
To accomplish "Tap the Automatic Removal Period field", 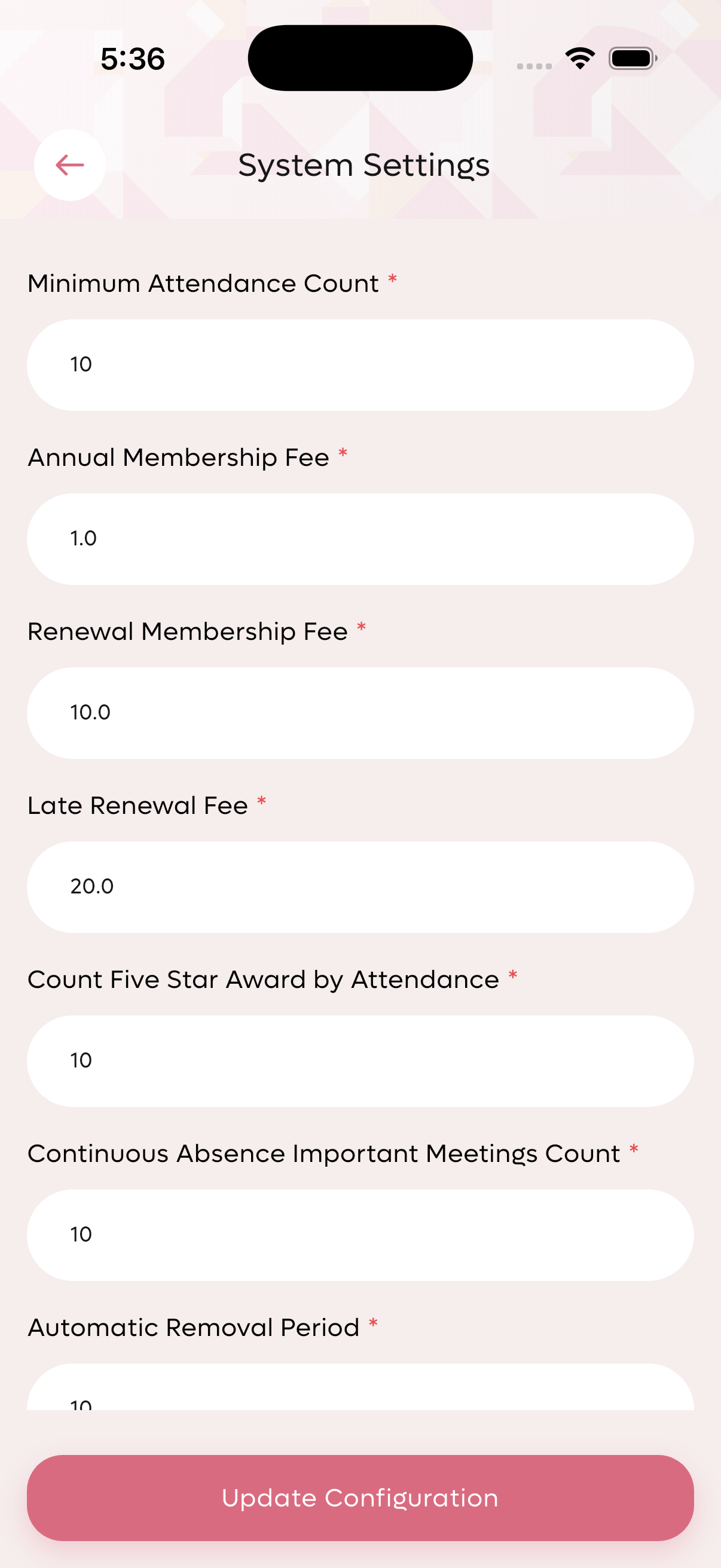I will 360,1387.
